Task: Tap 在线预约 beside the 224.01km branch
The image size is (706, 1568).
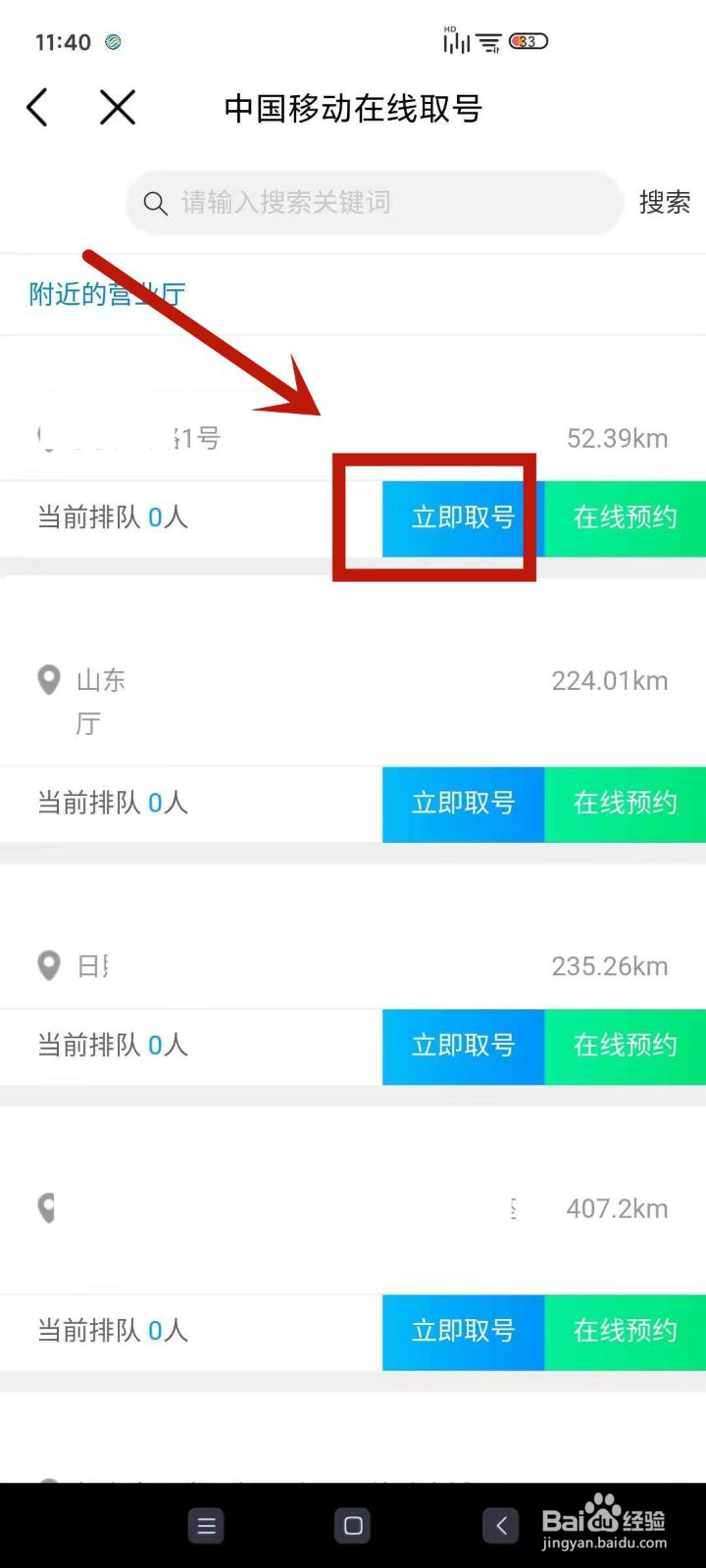Action: point(625,804)
